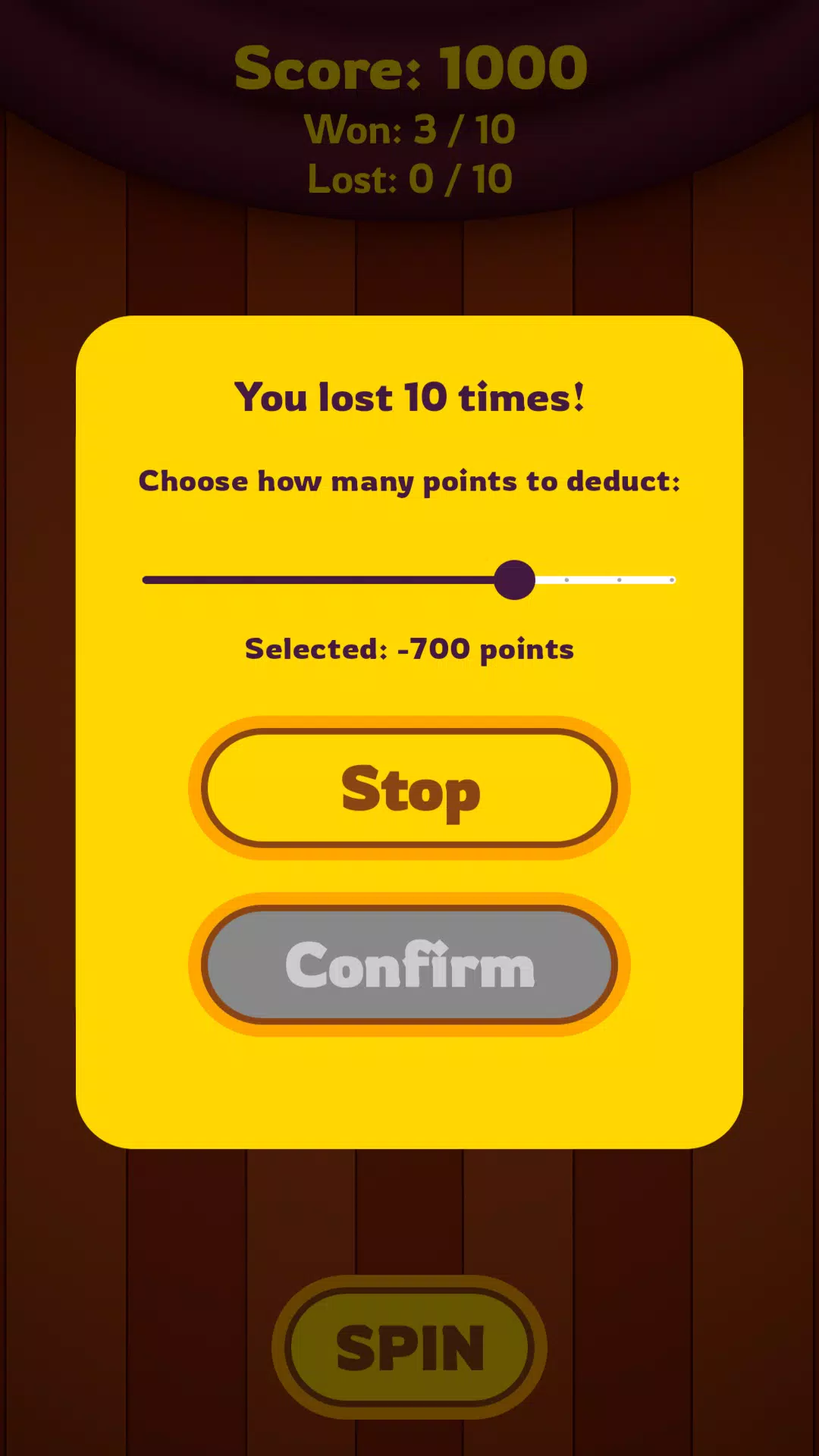The width and height of the screenshot is (819, 1456).
Task: Tap the points deduction slider handle
Action: point(515,580)
